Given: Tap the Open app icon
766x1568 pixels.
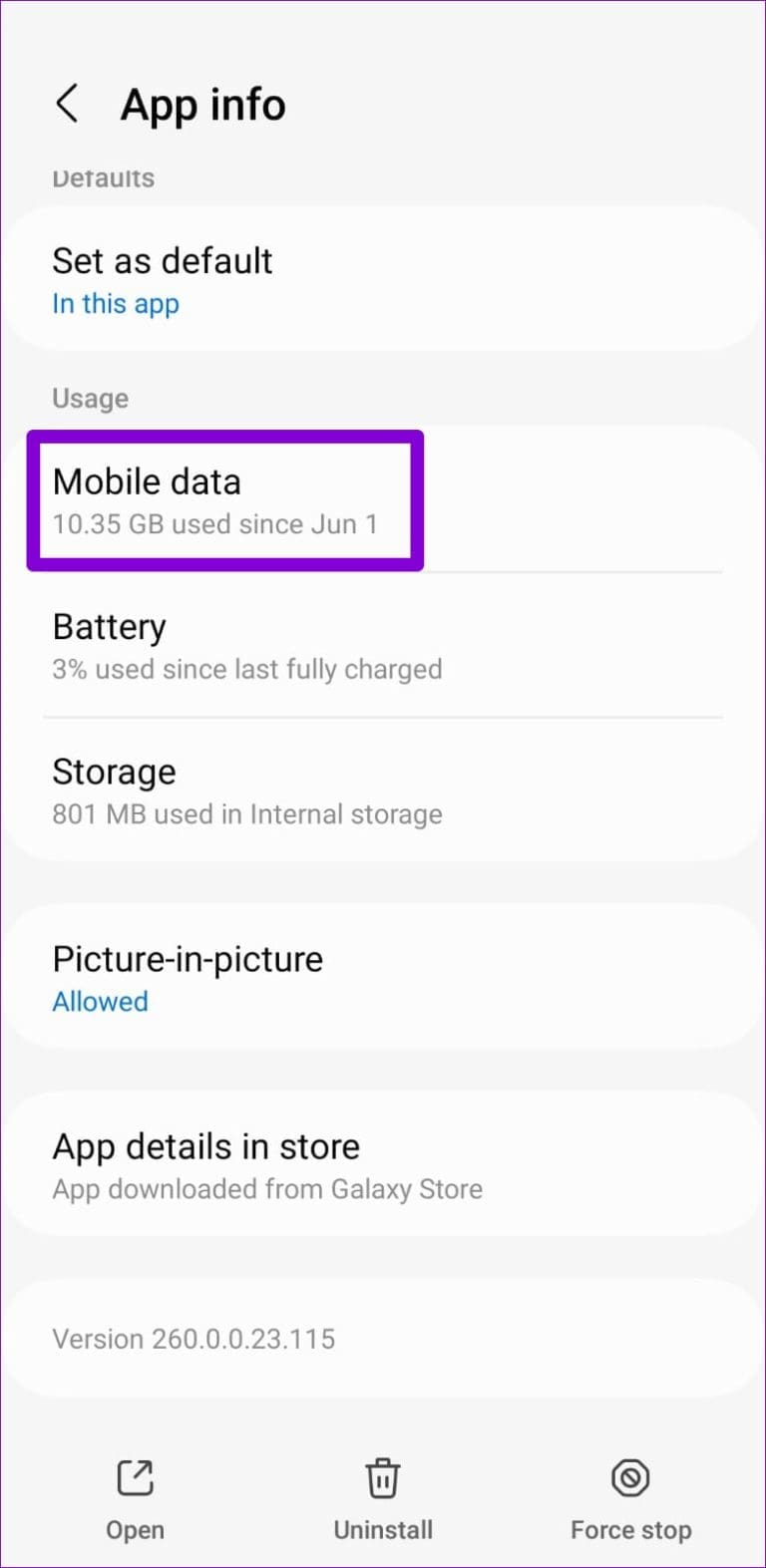Looking at the screenshot, I should pos(135,1478).
